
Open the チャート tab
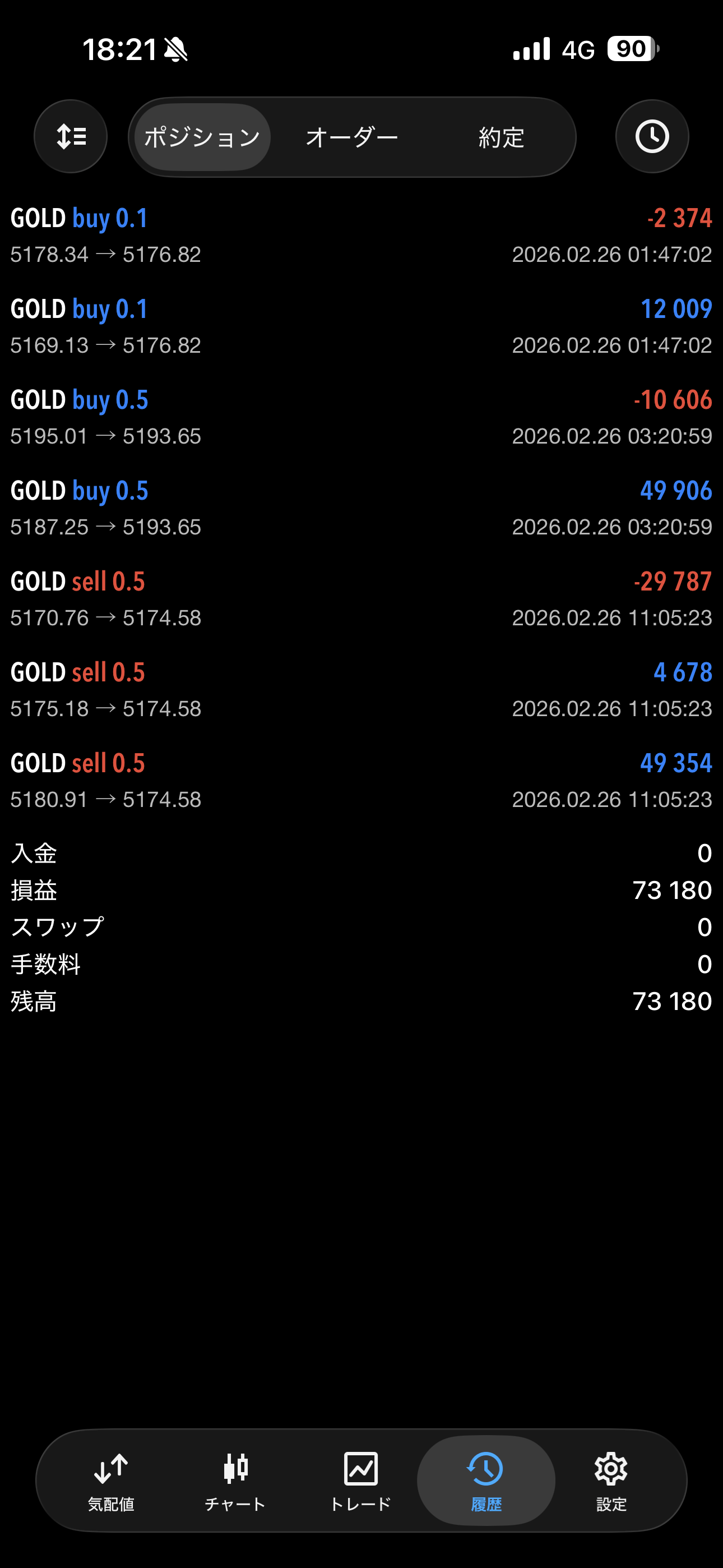pyautogui.click(x=235, y=1481)
